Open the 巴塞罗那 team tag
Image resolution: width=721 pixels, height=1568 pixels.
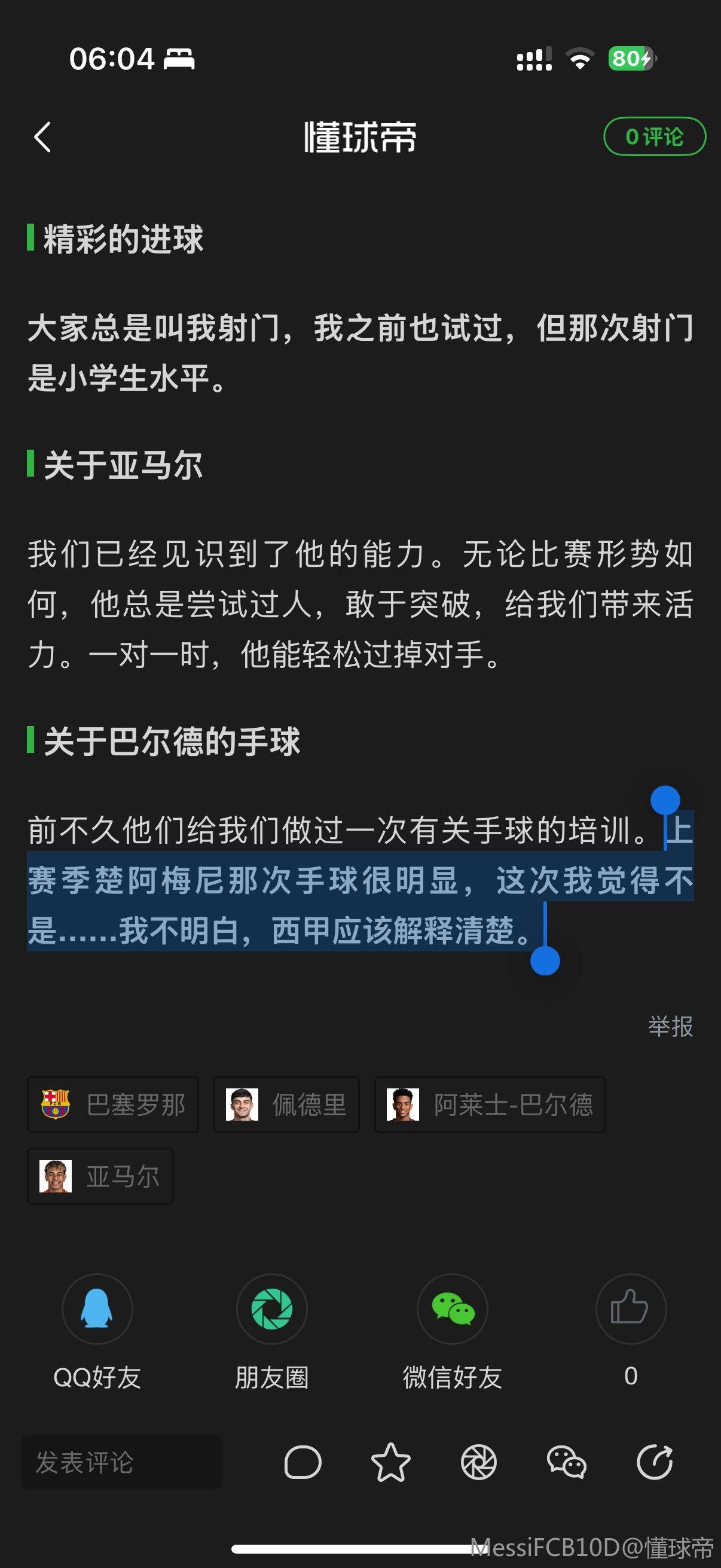click(113, 1104)
